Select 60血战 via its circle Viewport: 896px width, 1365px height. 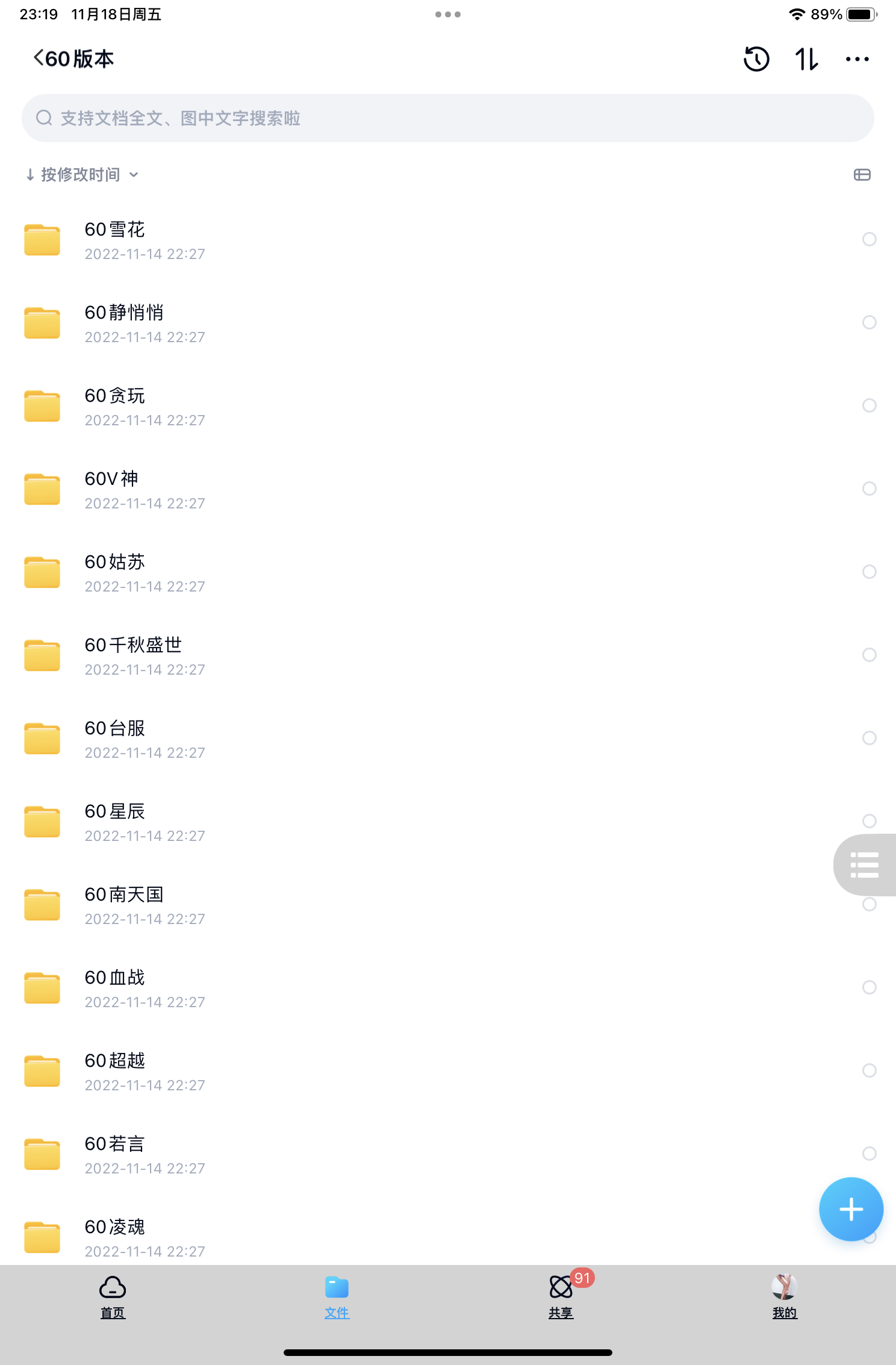point(869,987)
